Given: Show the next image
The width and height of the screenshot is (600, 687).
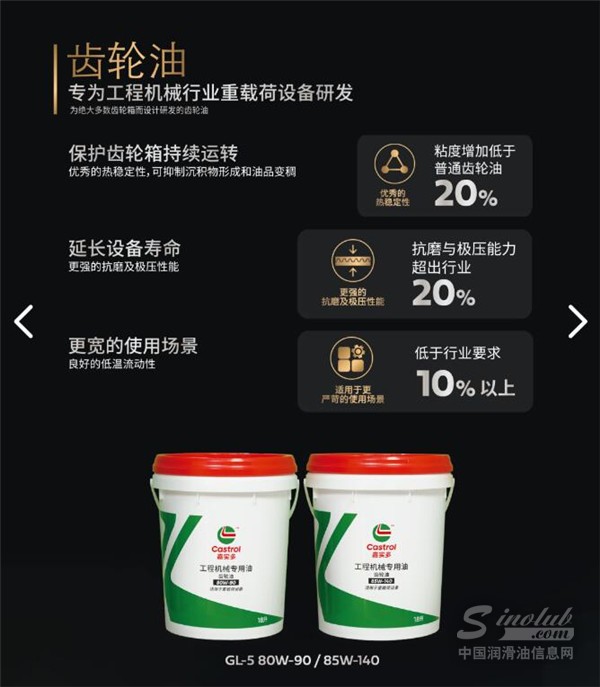Looking at the screenshot, I should [x=577, y=321].
